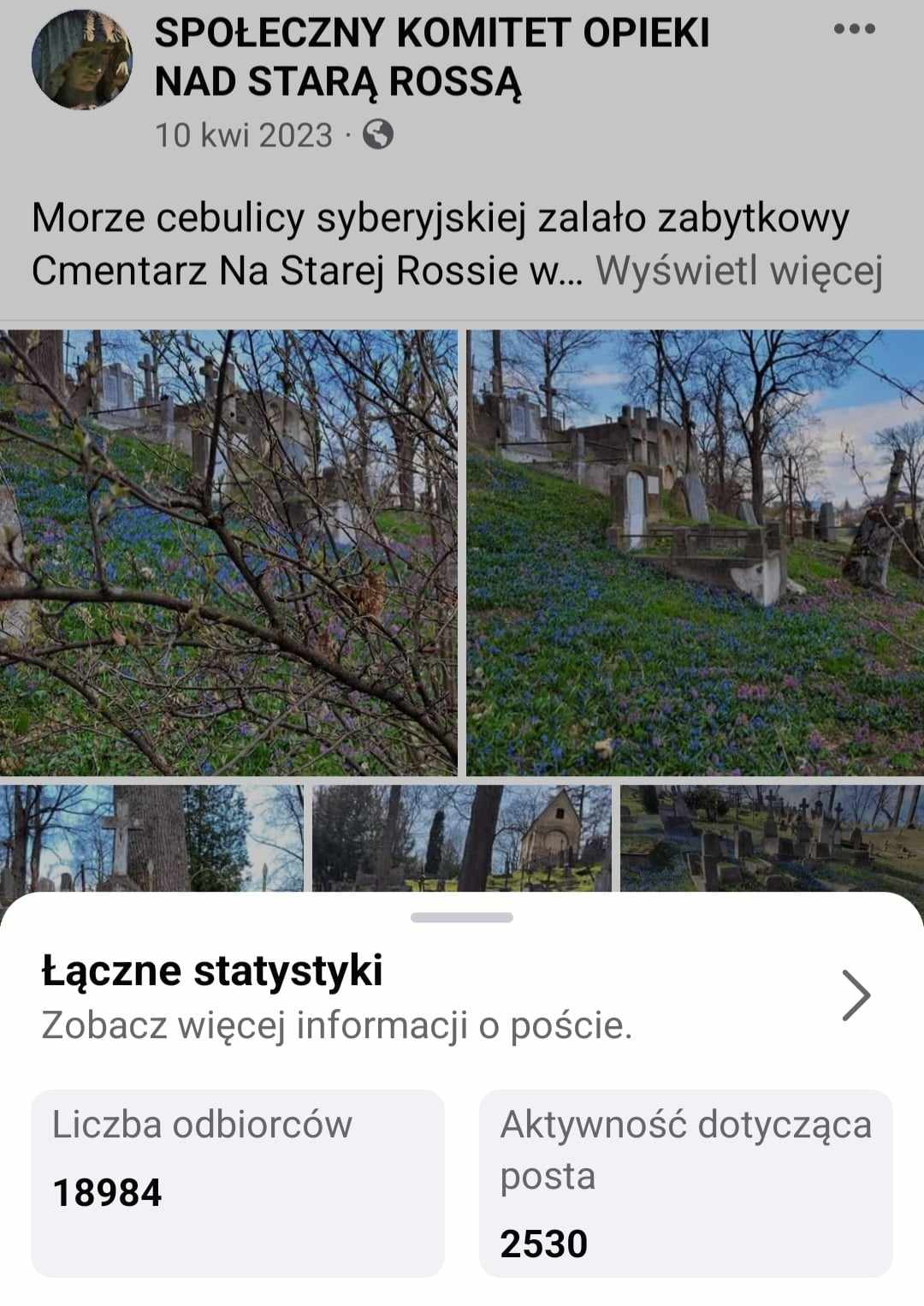This screenshot has width=924, height=1306.
Task: Open the post's three-dot overflow menu
Action: coord(854,29)
